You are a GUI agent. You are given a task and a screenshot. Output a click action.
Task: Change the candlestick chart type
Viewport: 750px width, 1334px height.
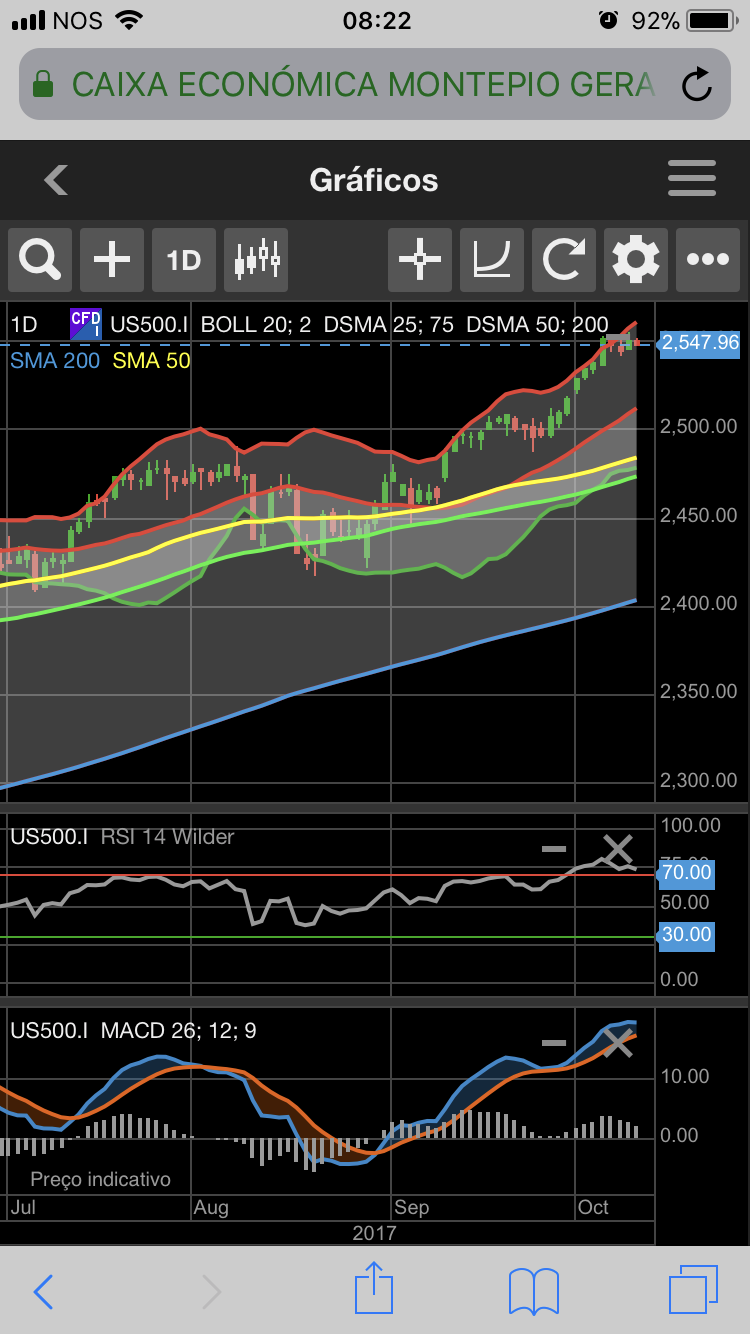pyautogui.click(x=256, y=260)
